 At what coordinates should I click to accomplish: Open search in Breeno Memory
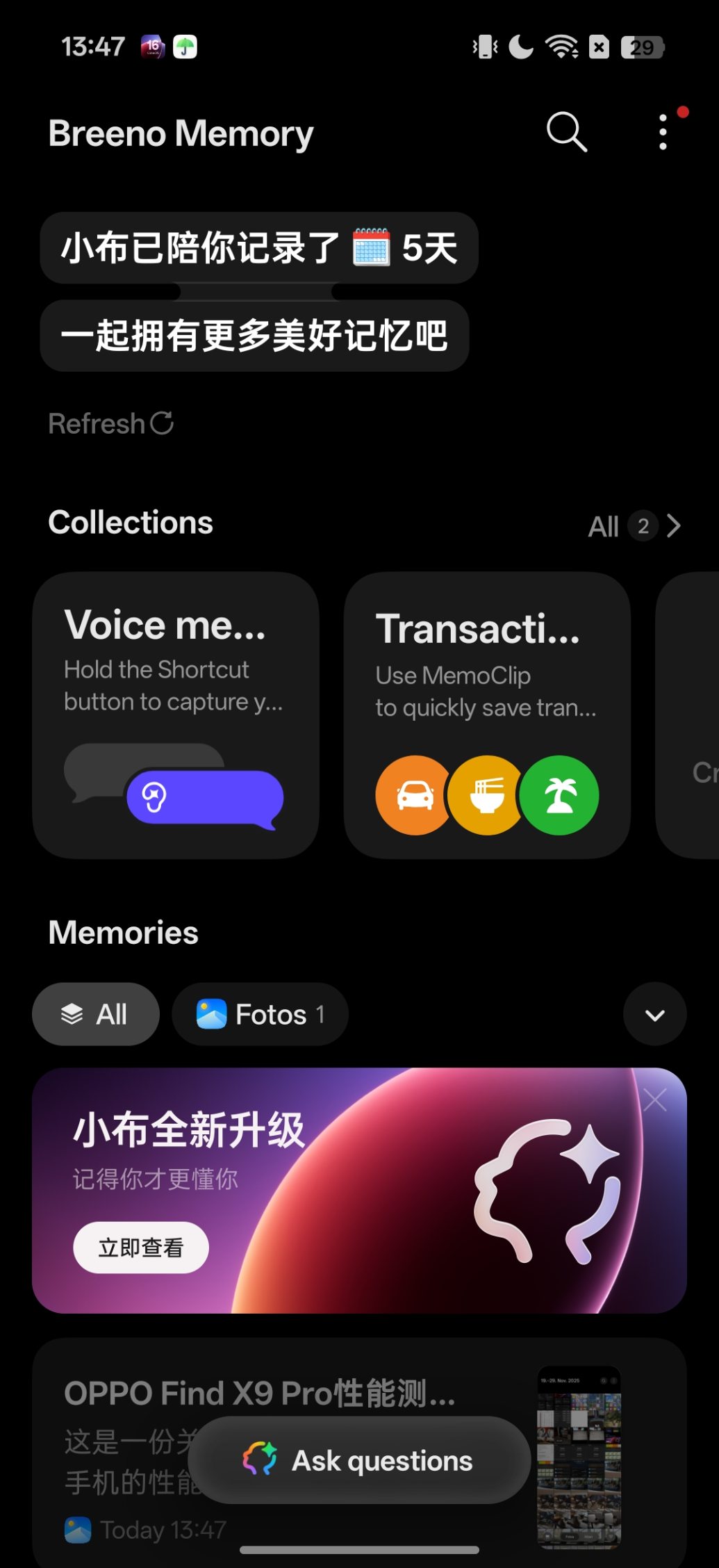pos(566,131)
